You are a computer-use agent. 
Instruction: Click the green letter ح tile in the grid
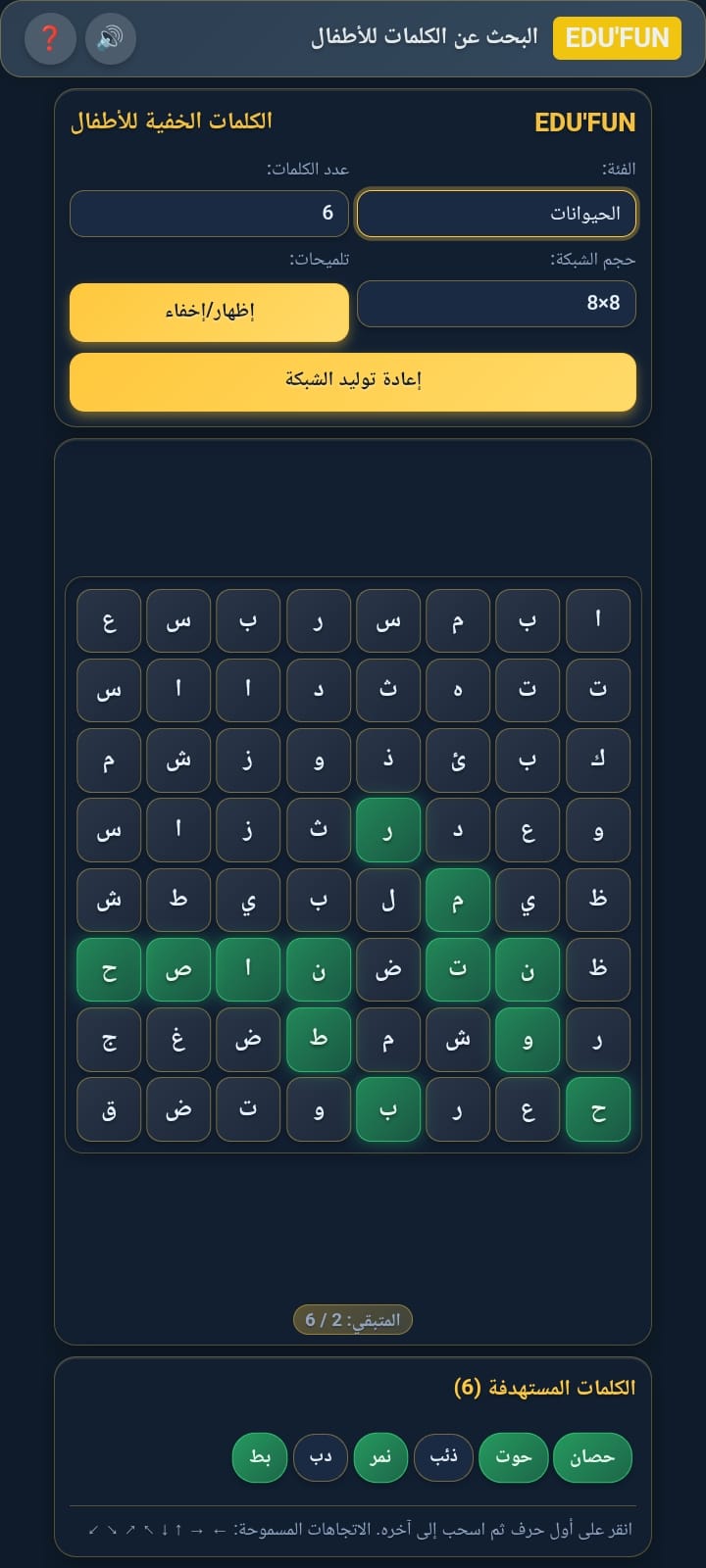pyautogui.click(x=598, y=1109)
